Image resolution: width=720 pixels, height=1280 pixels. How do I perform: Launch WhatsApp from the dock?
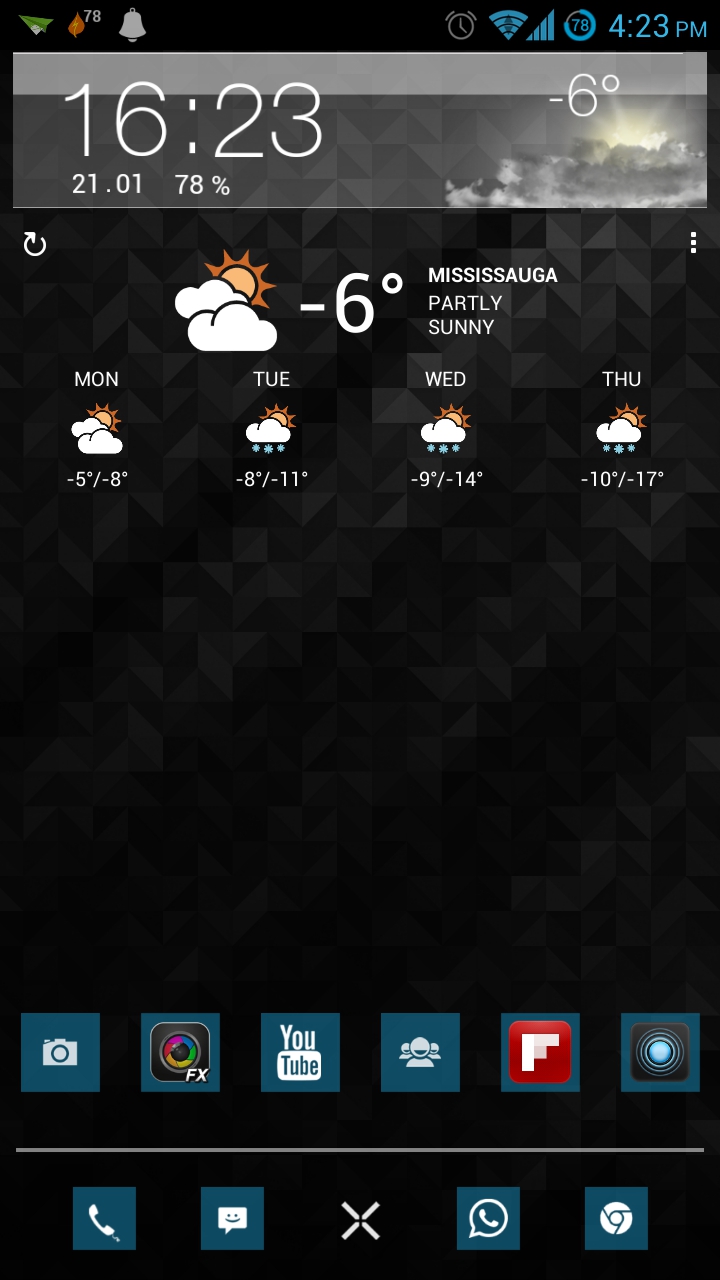tap(488, 1219)
